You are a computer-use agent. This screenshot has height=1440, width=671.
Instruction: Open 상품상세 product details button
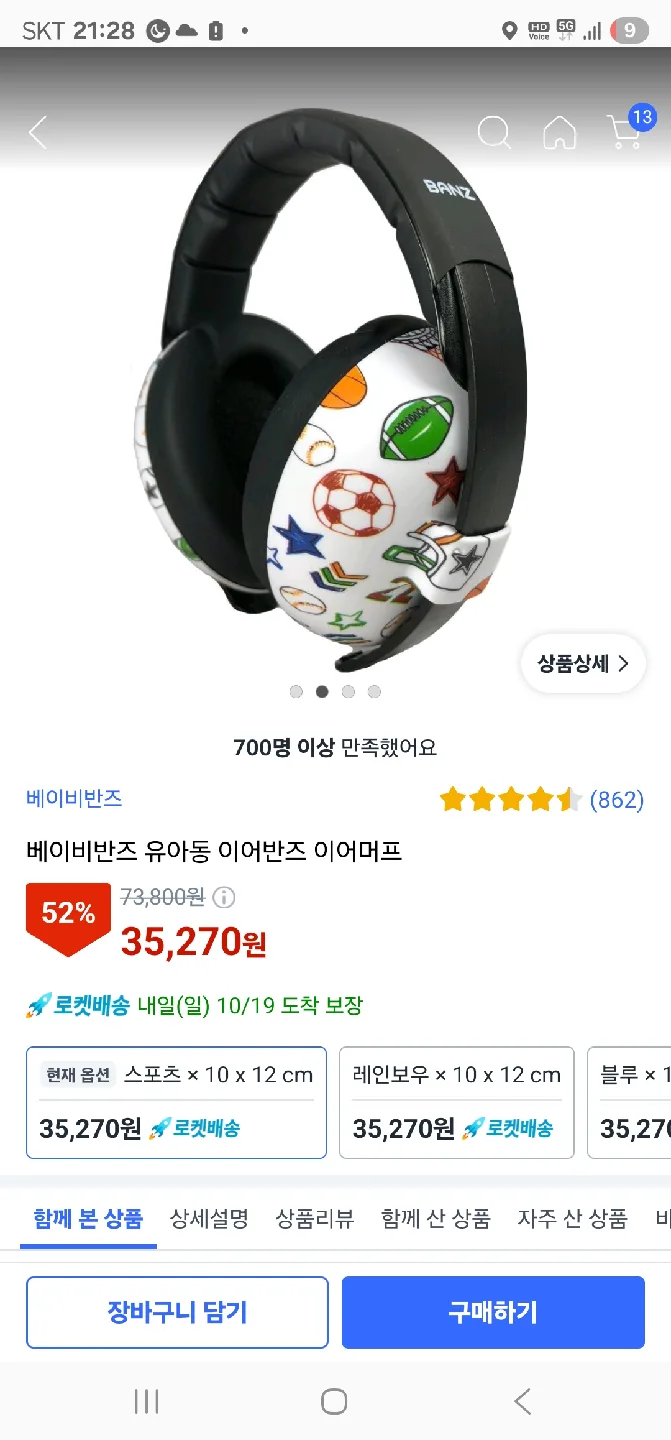click(x=583, y=663)
